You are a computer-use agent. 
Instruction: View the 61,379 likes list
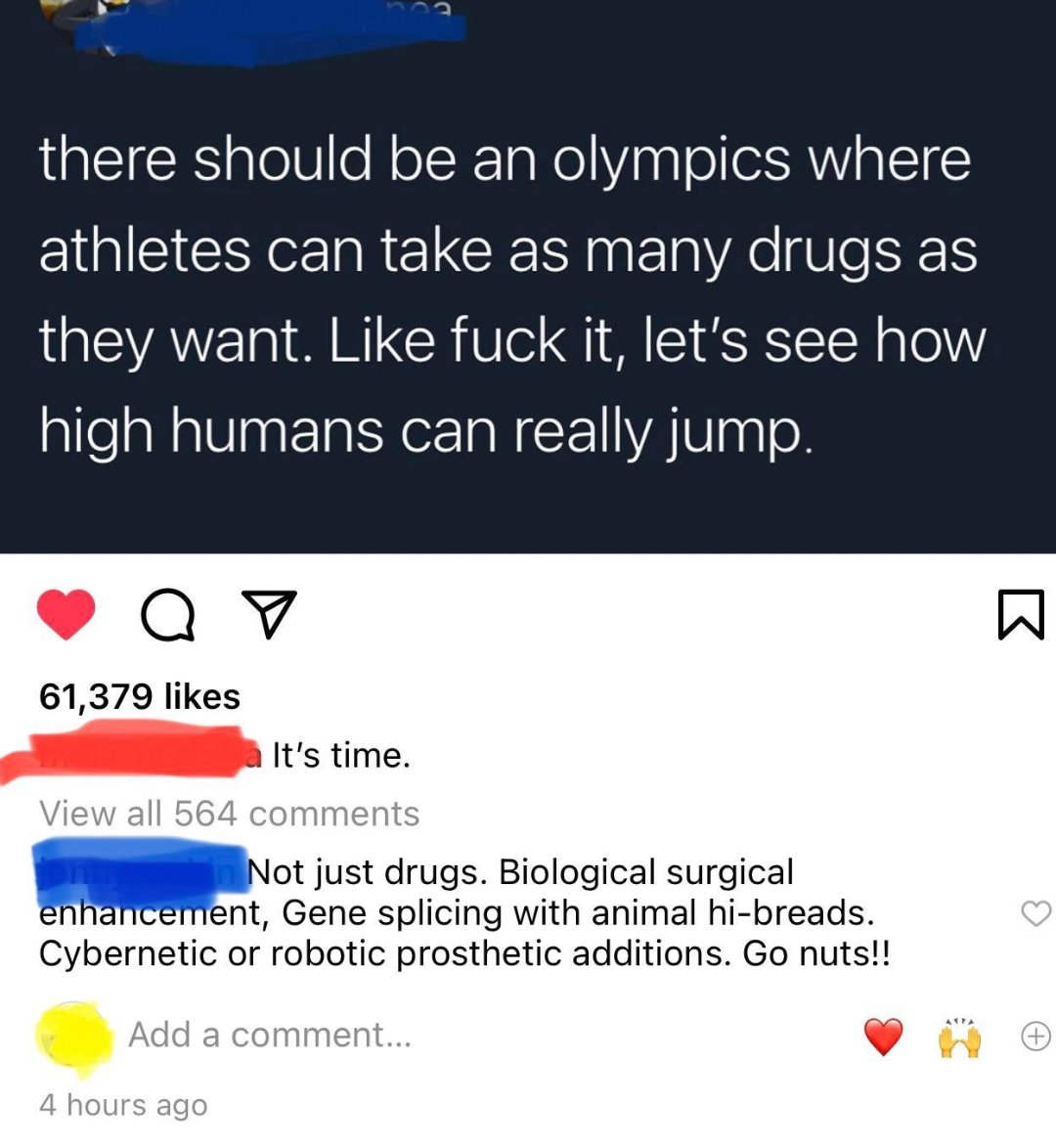[140, 696]
